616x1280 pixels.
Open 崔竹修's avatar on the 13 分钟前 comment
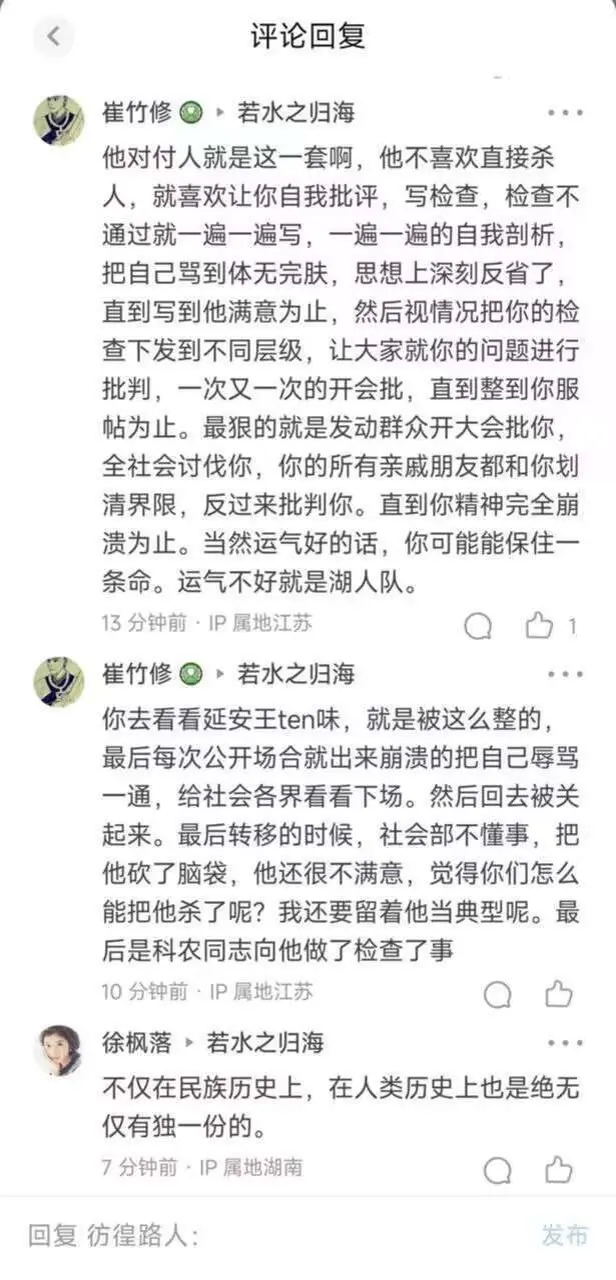(x=58, y=120)
